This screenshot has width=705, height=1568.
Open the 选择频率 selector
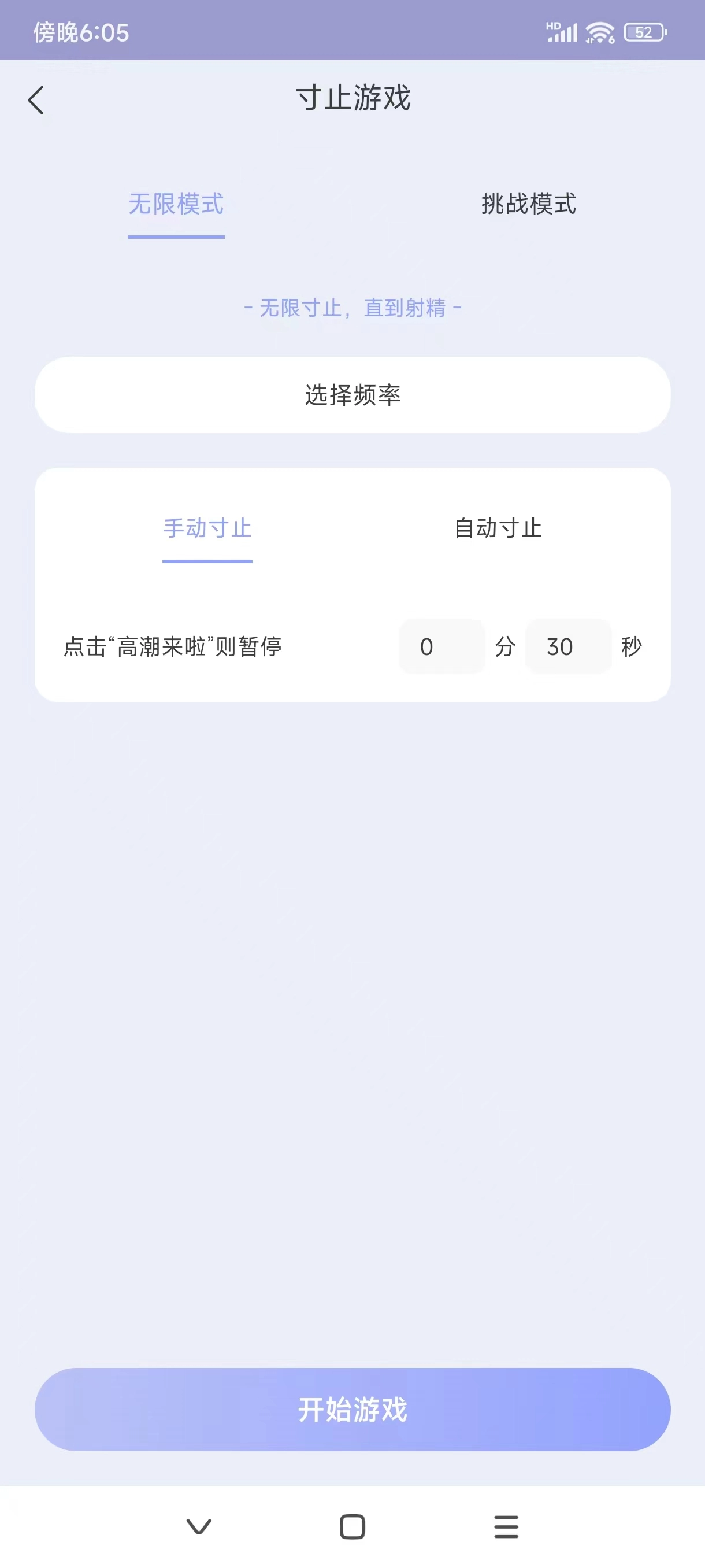pyautogui.click(x=352, y=395)
